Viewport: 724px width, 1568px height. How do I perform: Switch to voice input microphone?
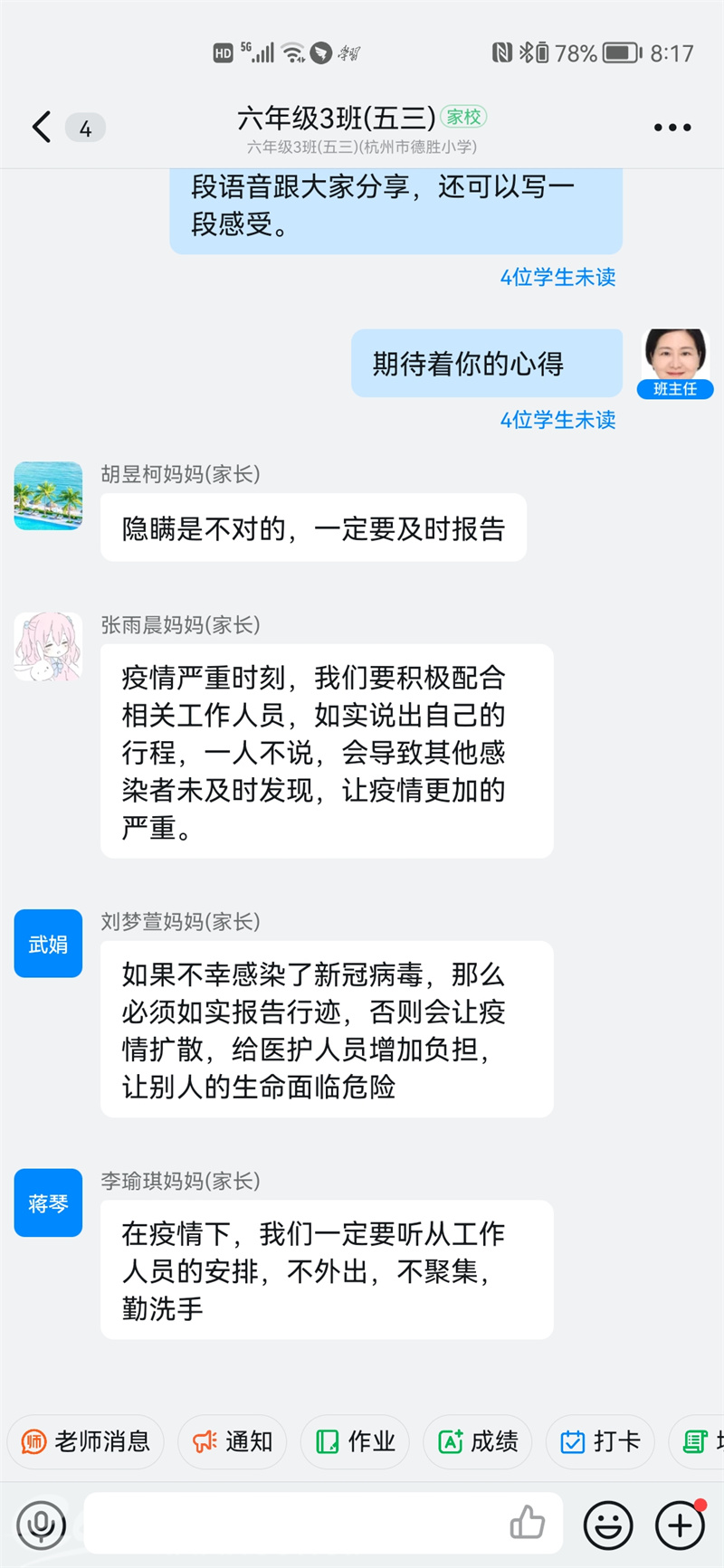tap(42, 1526)
